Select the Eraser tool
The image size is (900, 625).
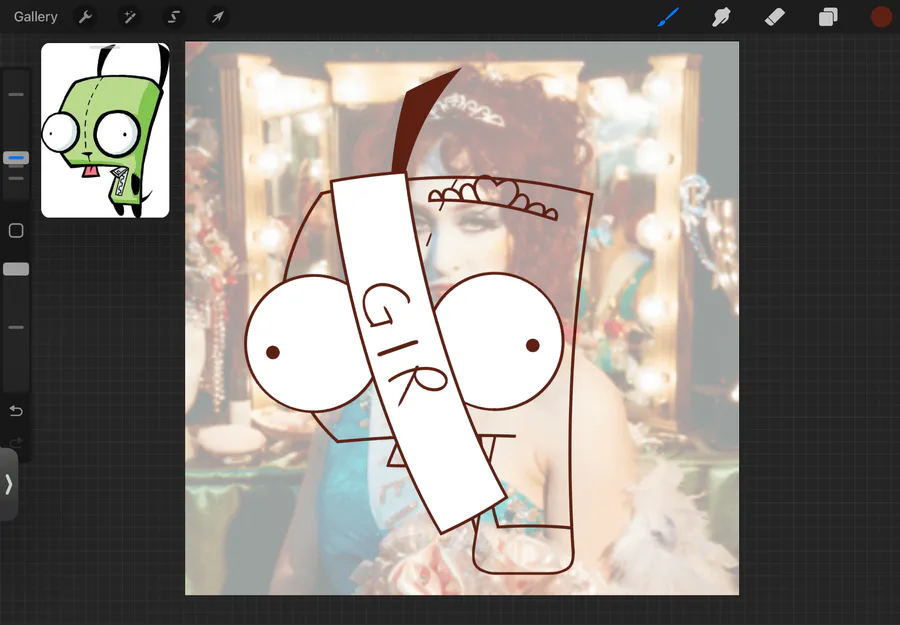pos(774,17)
